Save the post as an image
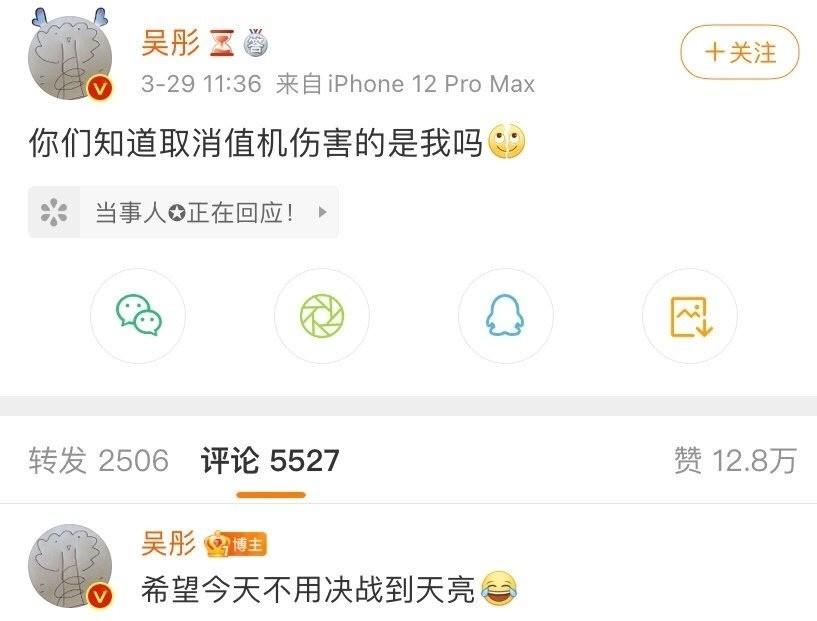Screen dimensions: 817x621 (689, 316)
